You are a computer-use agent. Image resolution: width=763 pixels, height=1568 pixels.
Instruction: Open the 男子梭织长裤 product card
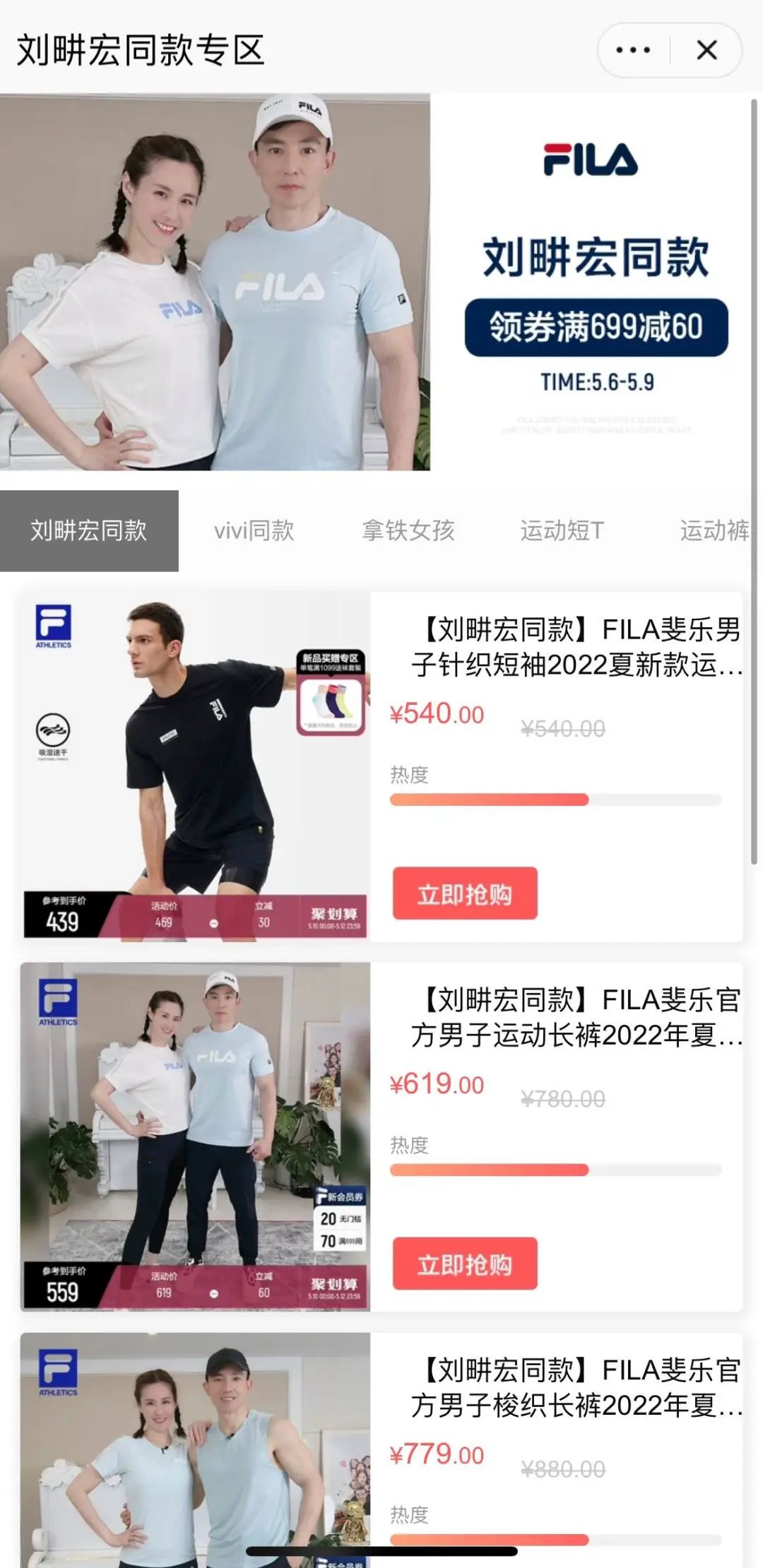(576, 1387)
